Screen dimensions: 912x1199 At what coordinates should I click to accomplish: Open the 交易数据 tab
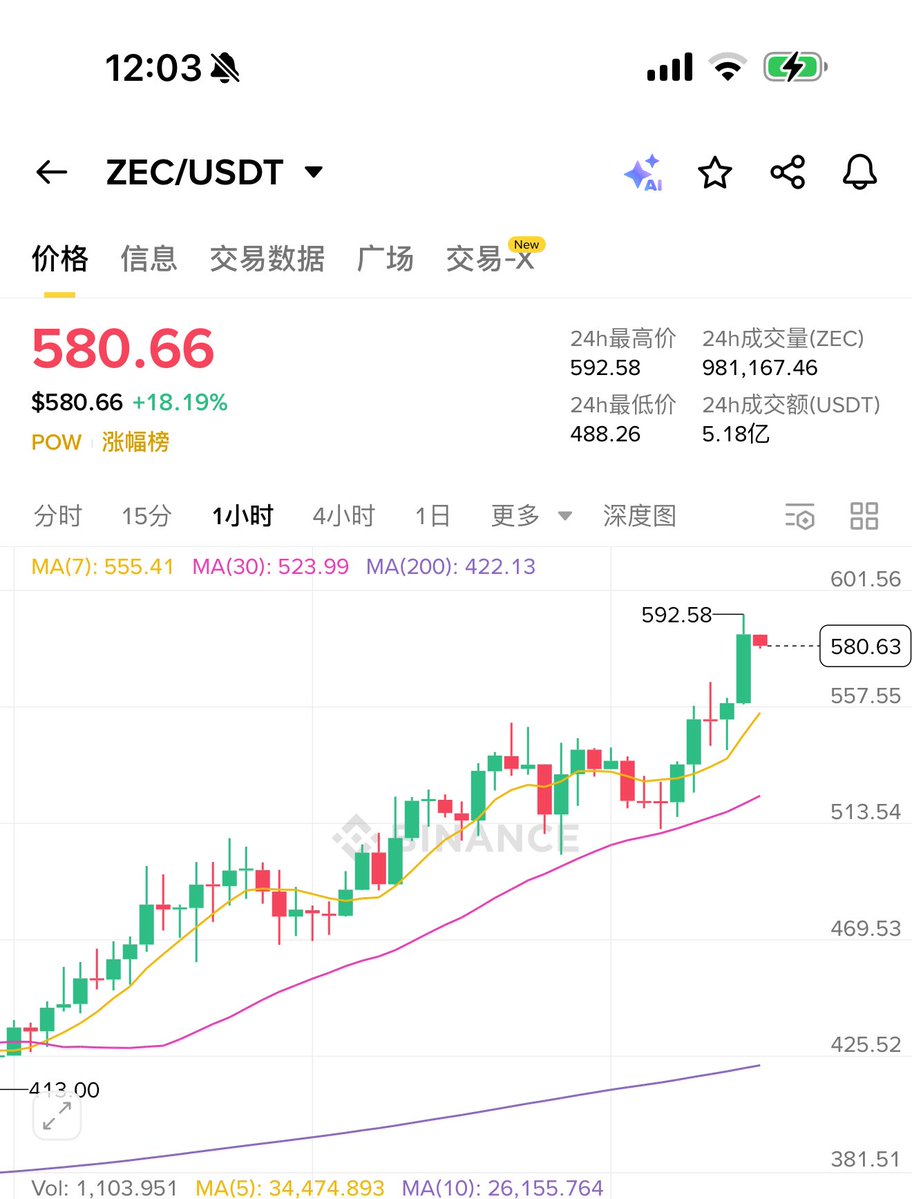tap(267, 259)
